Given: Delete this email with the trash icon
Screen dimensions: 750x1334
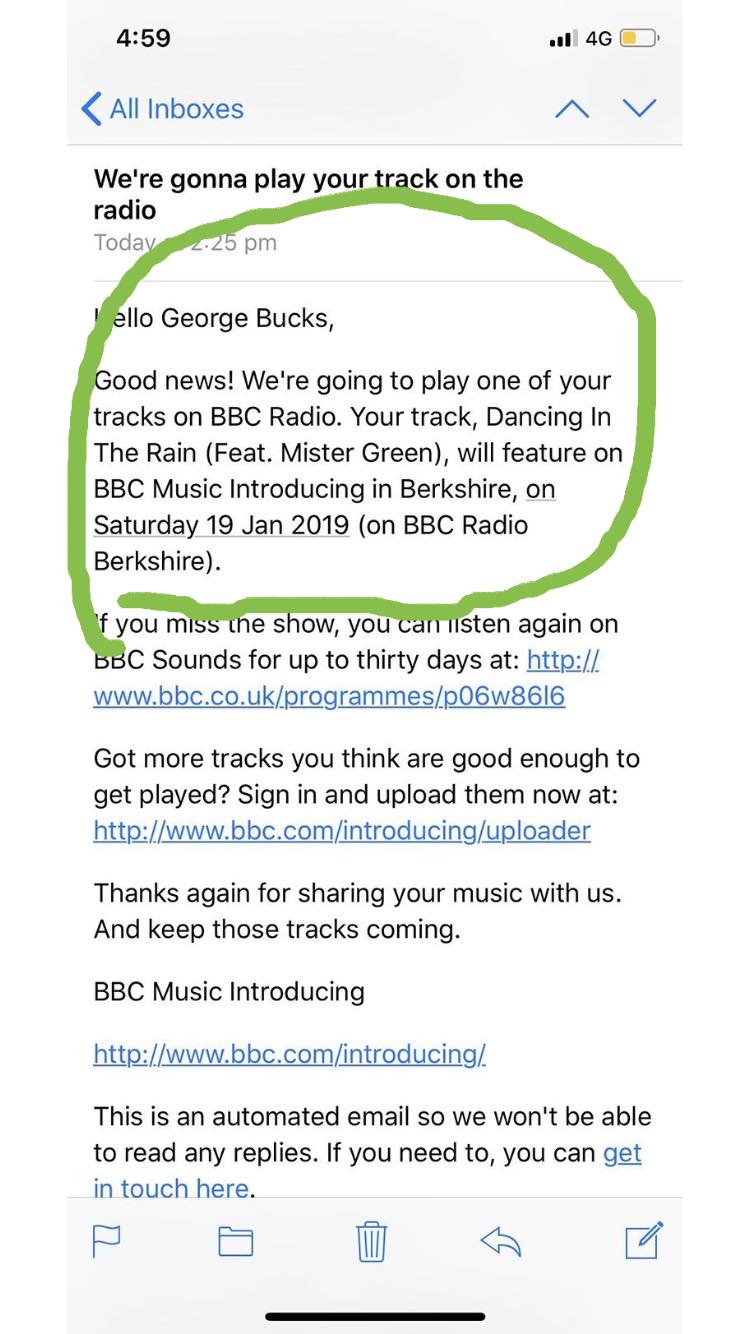Looking at the screenshot, I should coord(372,1241).
